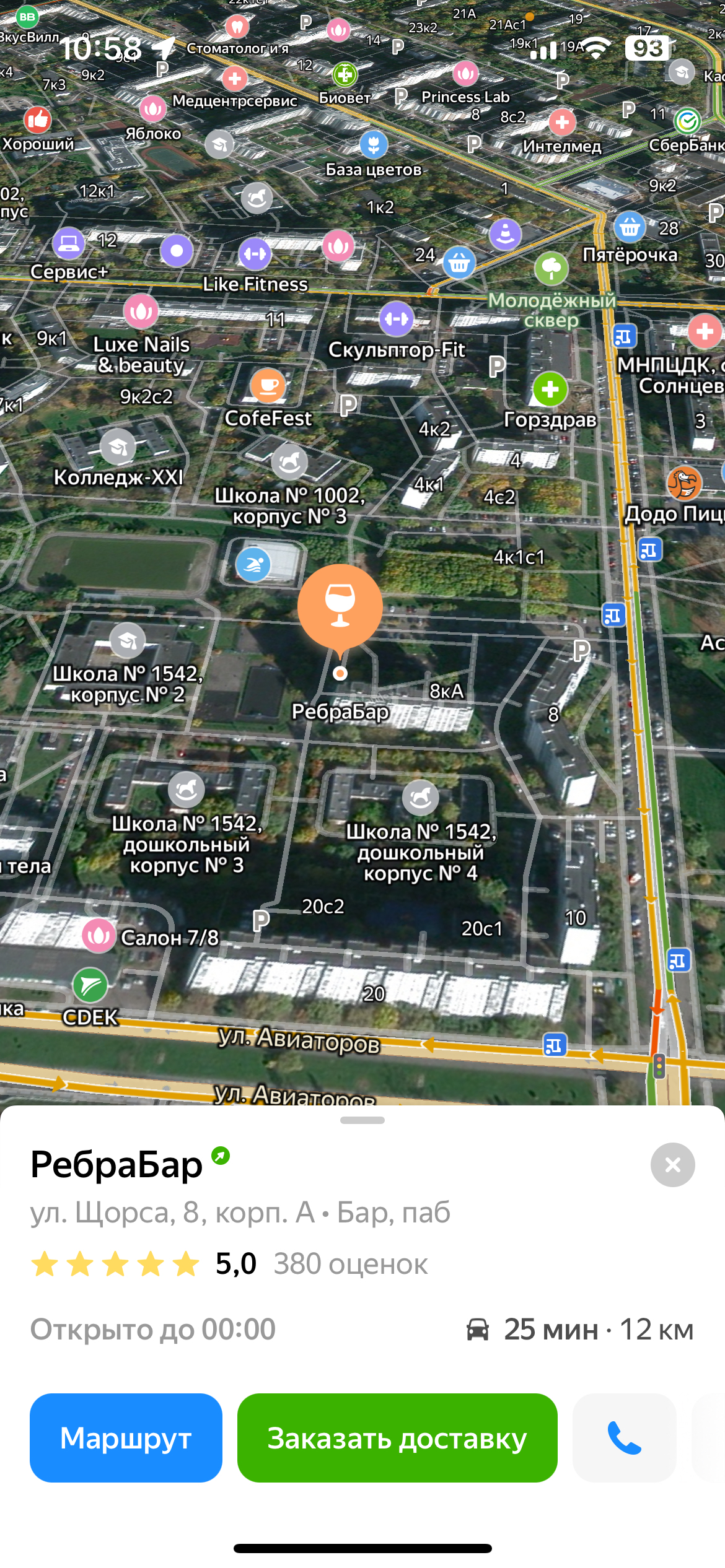Select Додо Пицца marker
Screen dimensions: 725x1568
[x=684, y=483]
